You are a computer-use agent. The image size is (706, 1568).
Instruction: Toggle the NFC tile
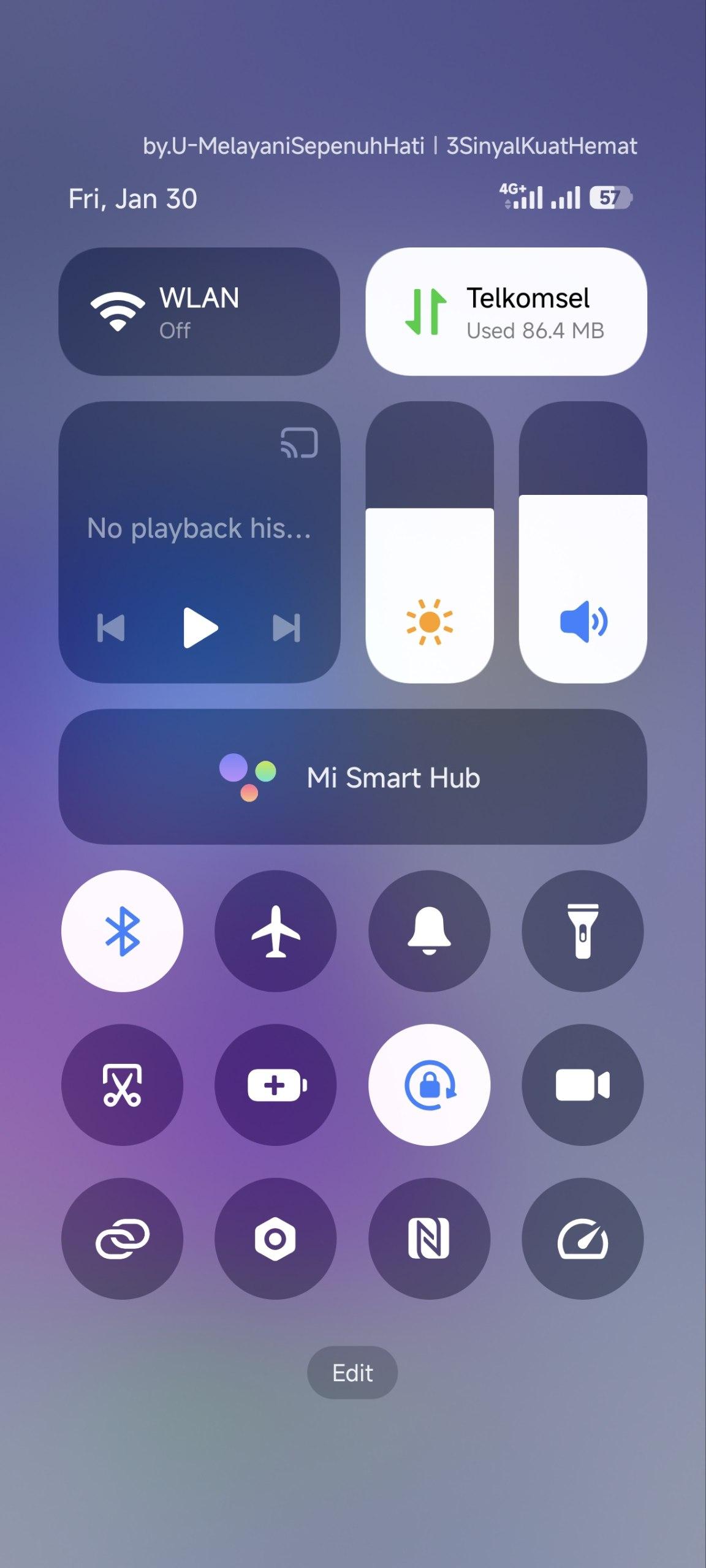point(429,1238)
